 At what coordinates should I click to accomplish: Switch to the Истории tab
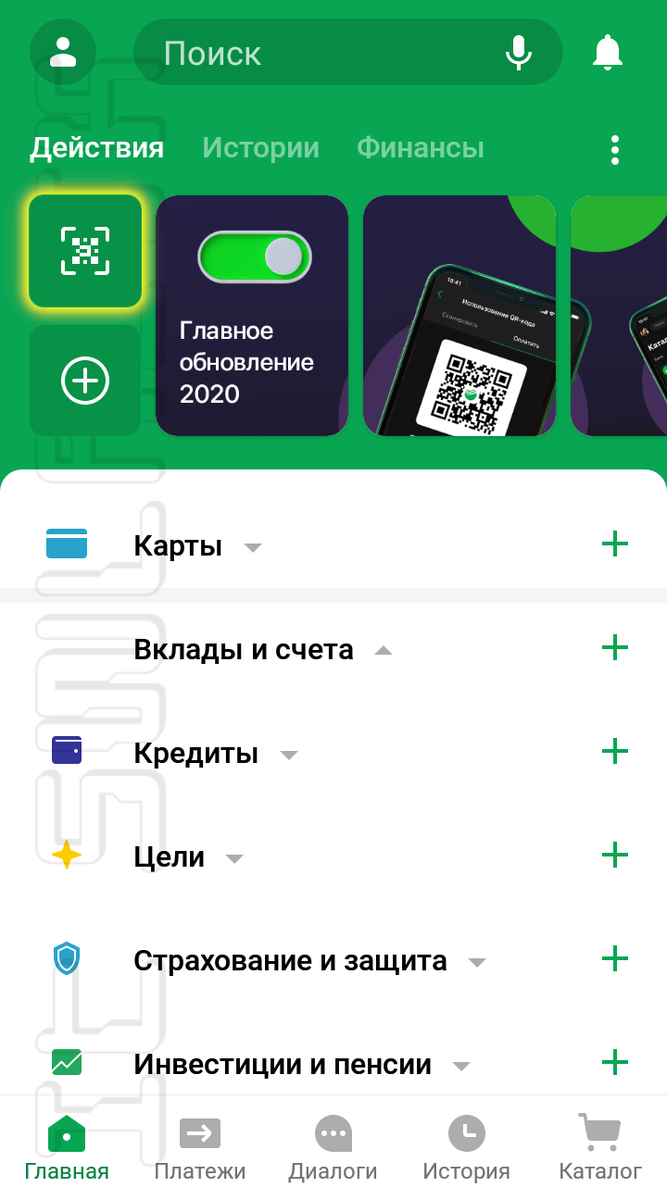pyautogui.click(x=260, y=148)
